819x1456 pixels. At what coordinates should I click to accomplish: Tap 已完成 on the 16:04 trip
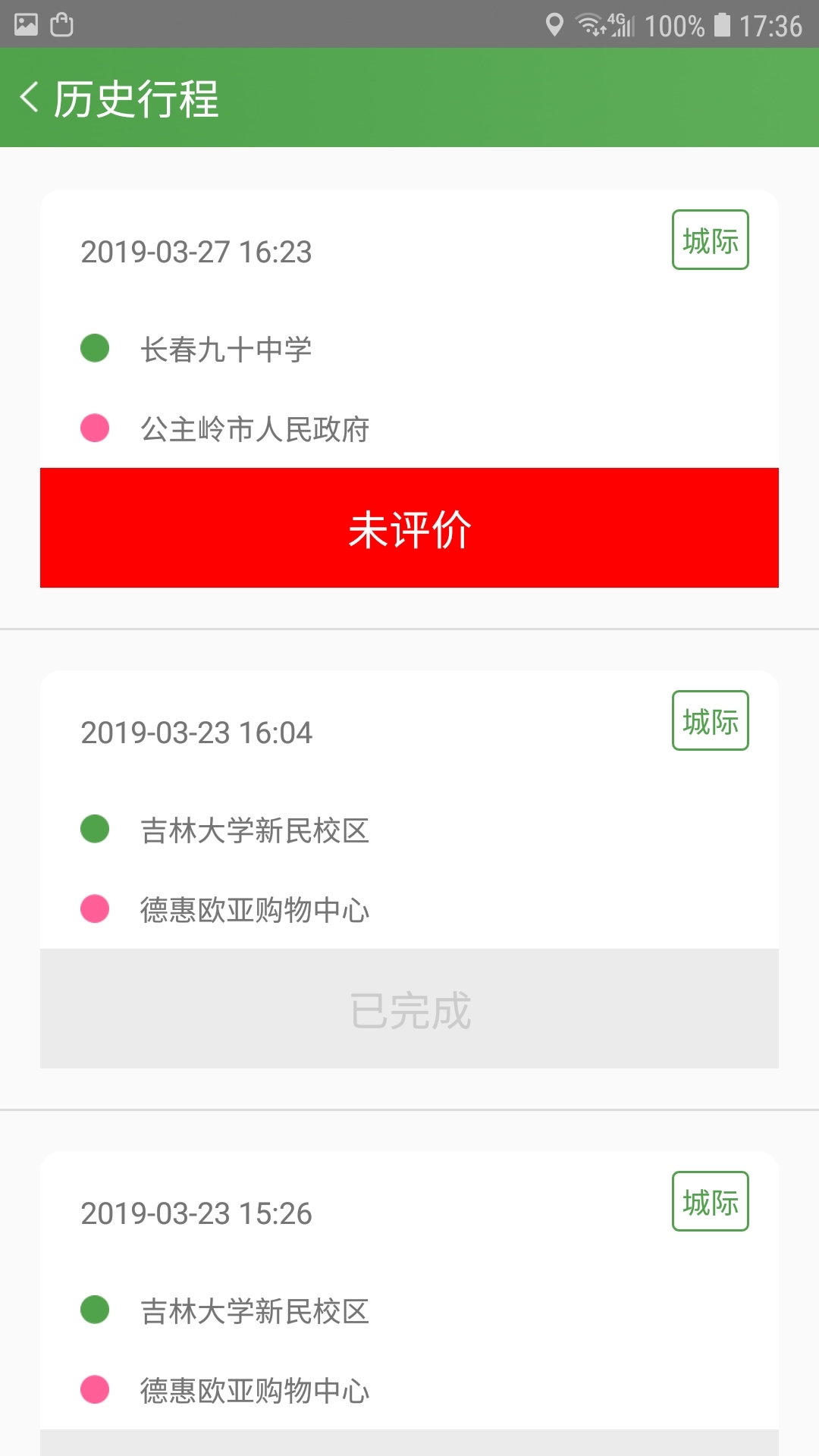pos(409,1009)
